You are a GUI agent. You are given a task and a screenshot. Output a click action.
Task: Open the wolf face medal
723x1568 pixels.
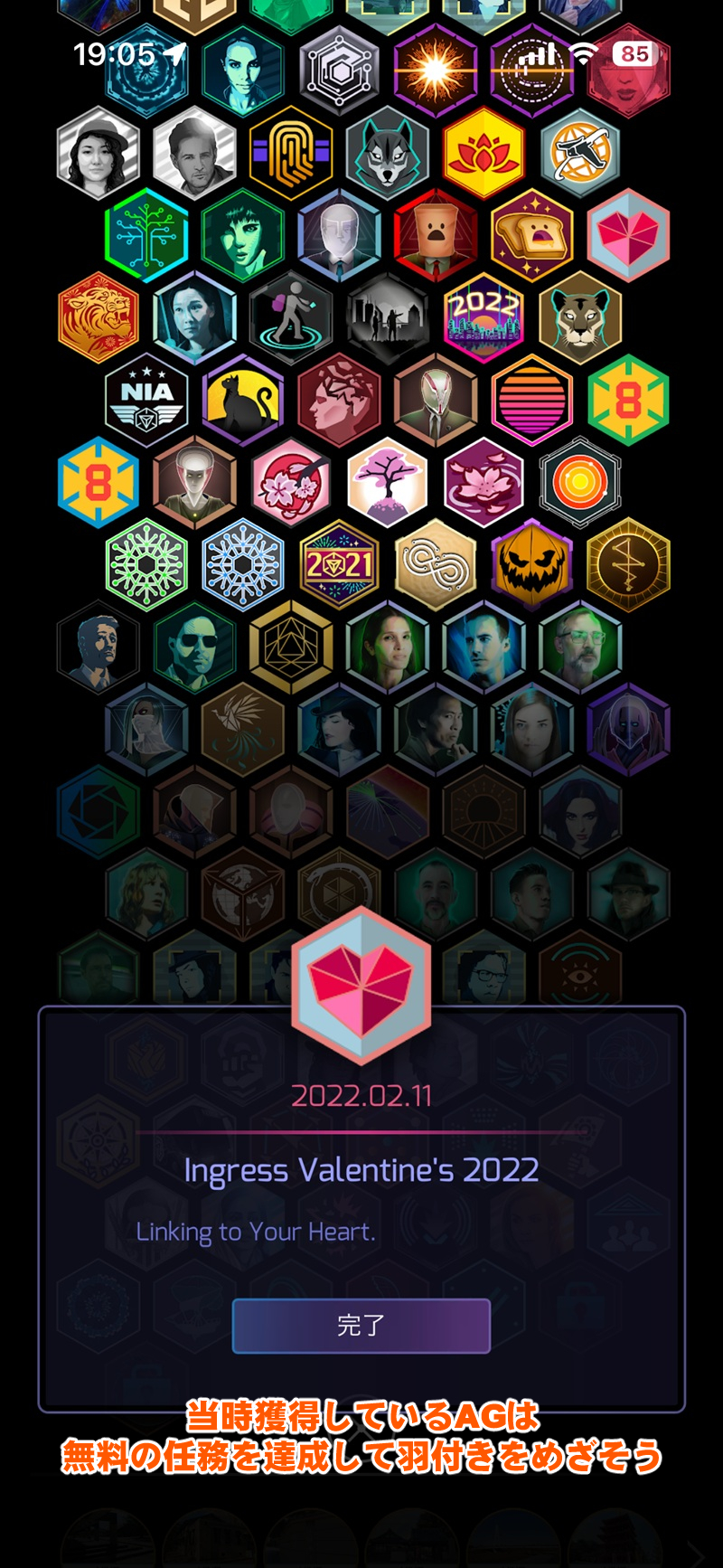388,153
